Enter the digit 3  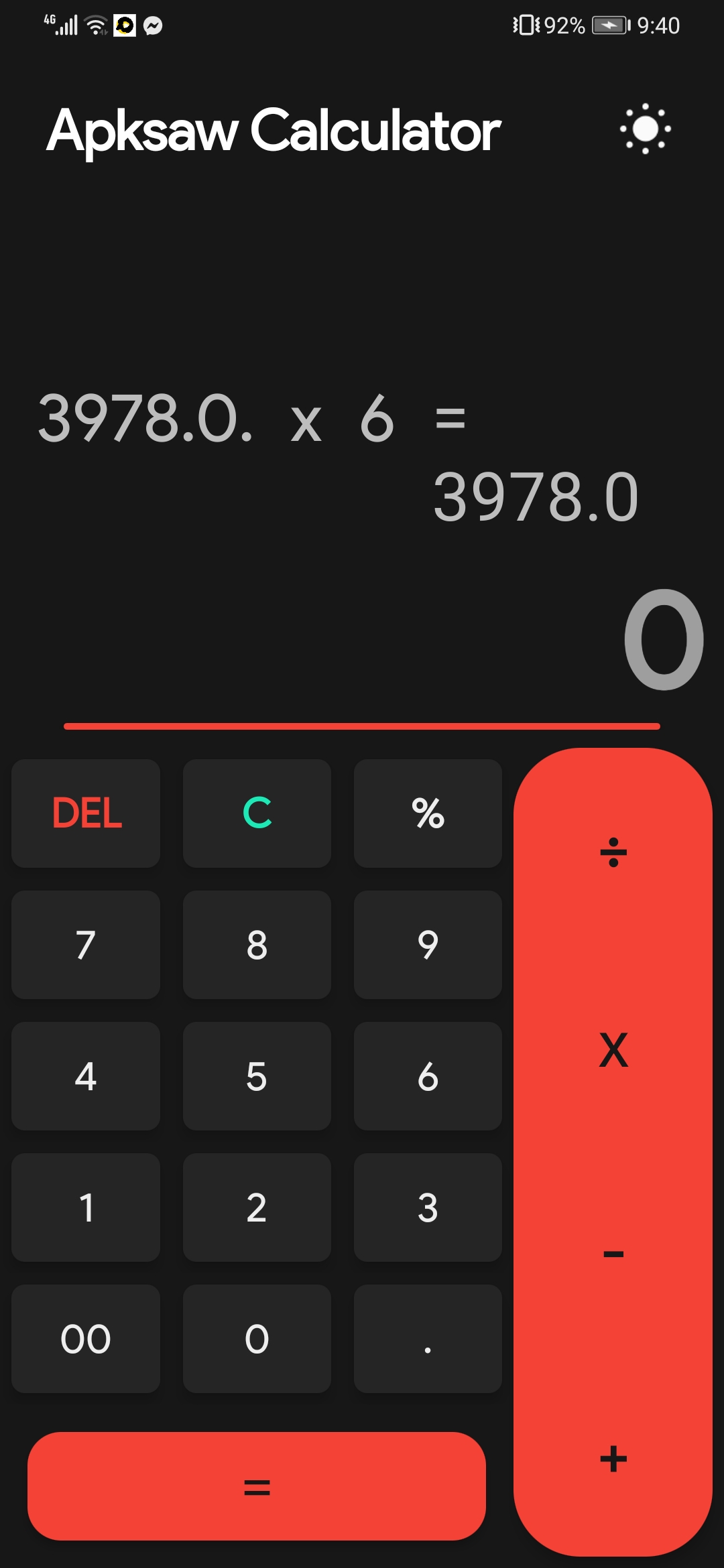point(428,1207)
